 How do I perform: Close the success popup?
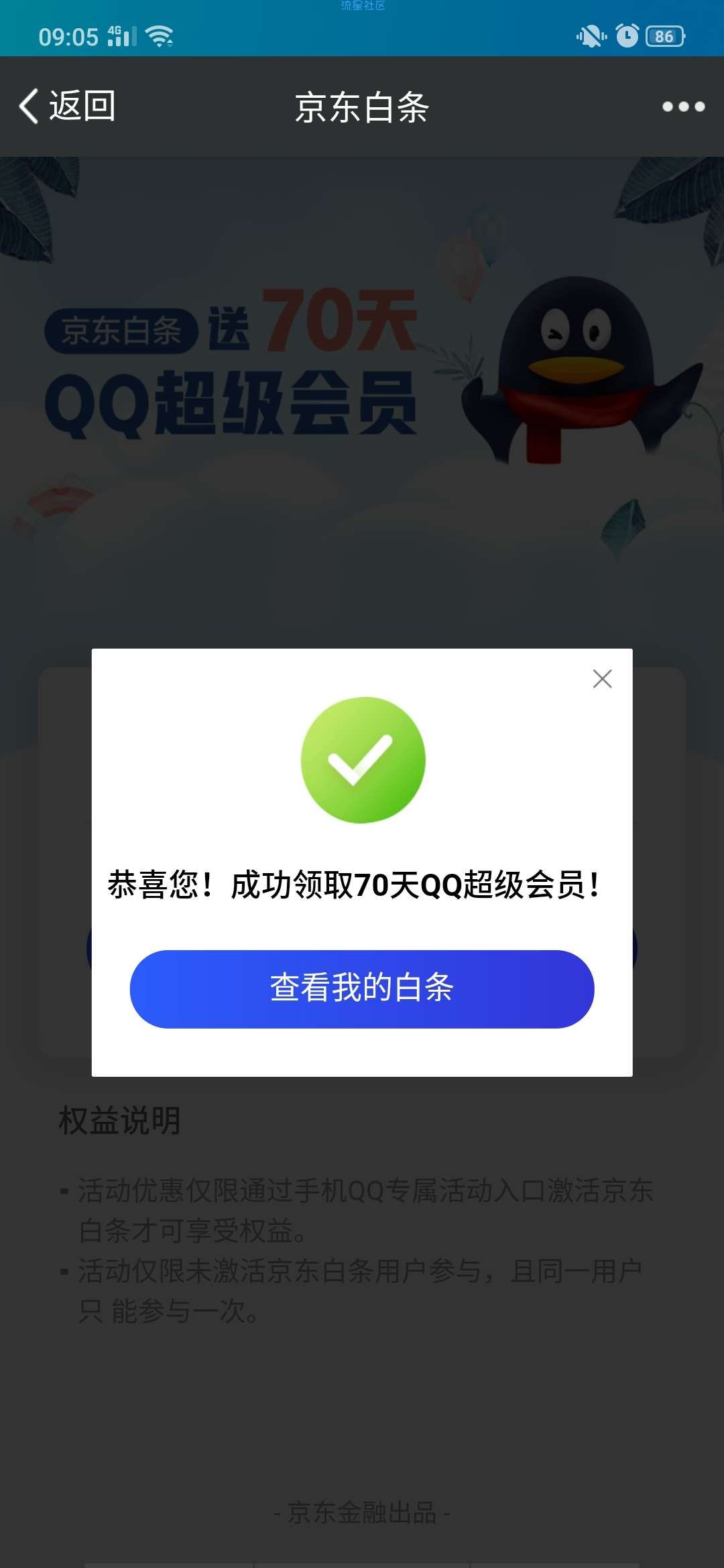pos(602,679)
